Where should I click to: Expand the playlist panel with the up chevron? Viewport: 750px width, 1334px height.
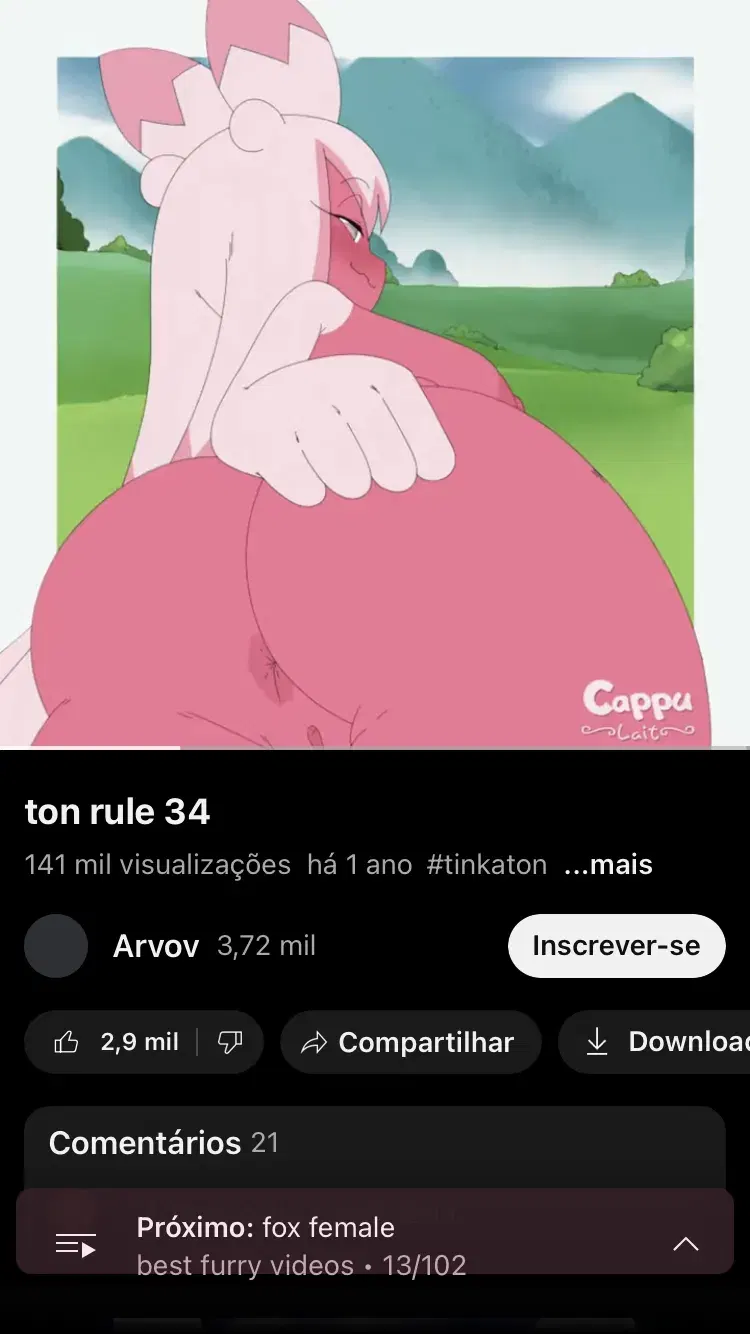[685, 1244]
